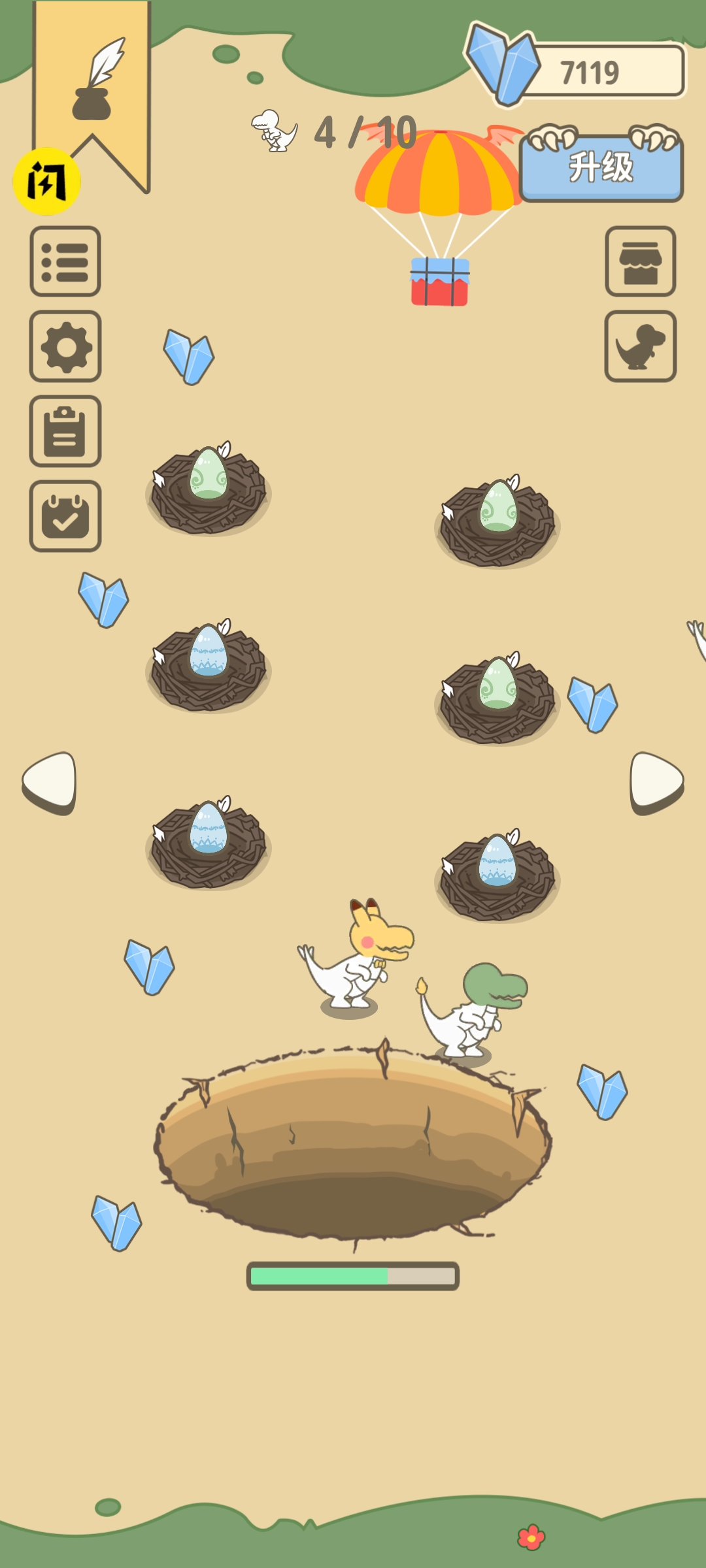Tap the green-headed dinosaur
Image resolution: width=706 pixels, height=1568 pixels.
pos(474,1013)
